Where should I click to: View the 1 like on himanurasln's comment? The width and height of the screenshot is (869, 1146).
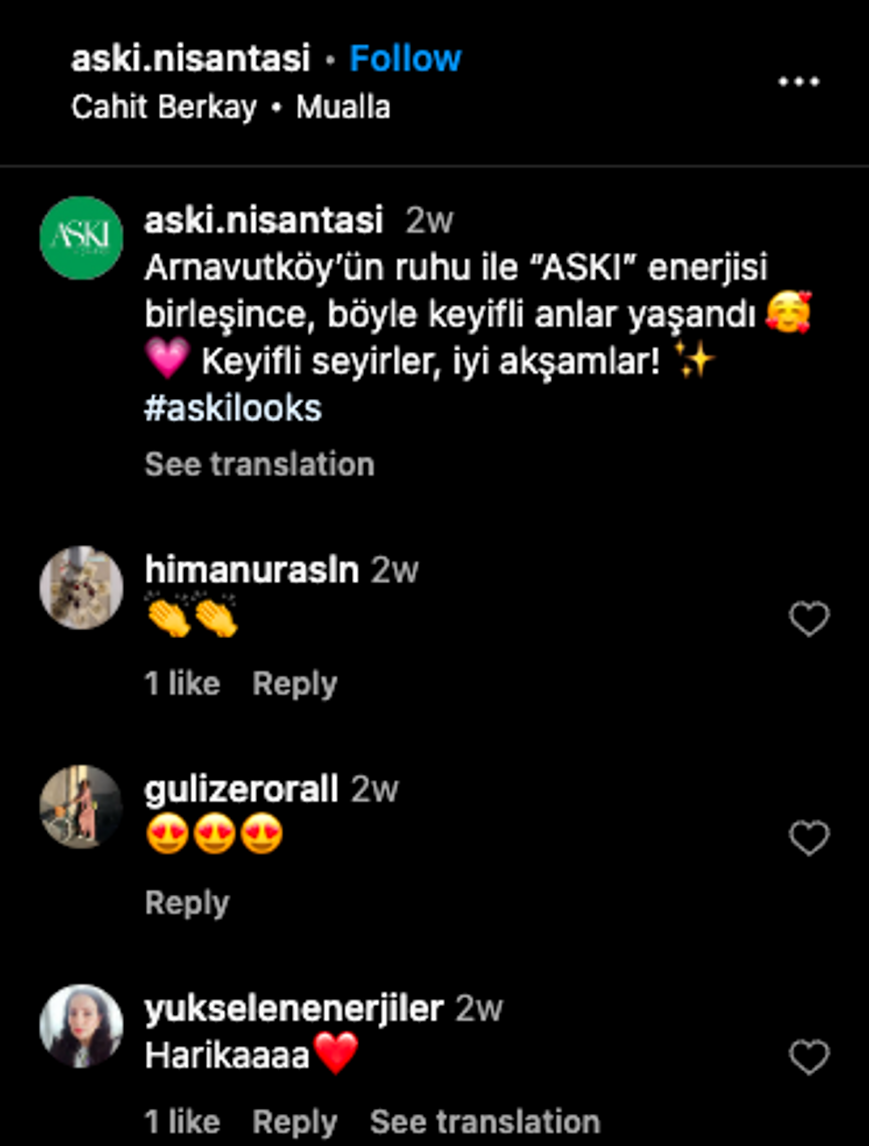pyautogui.click(x=182, y=684)
